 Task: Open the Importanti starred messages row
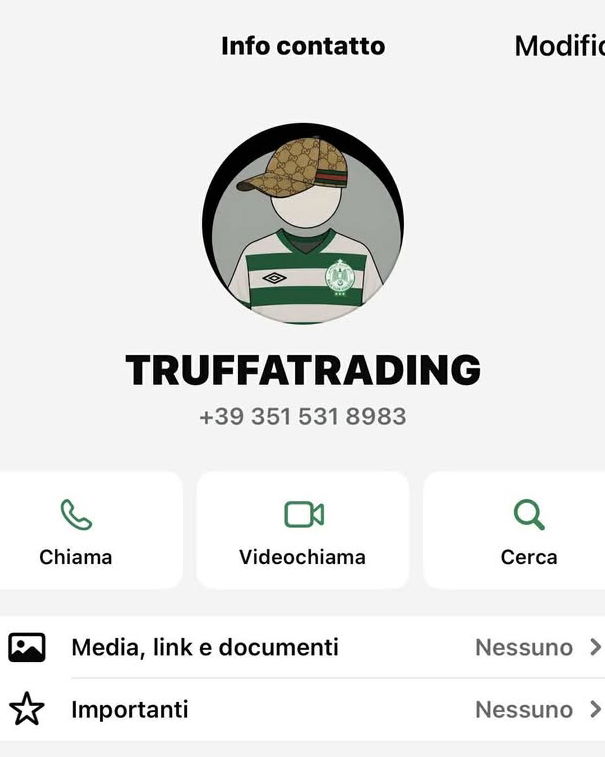[302, 710]
